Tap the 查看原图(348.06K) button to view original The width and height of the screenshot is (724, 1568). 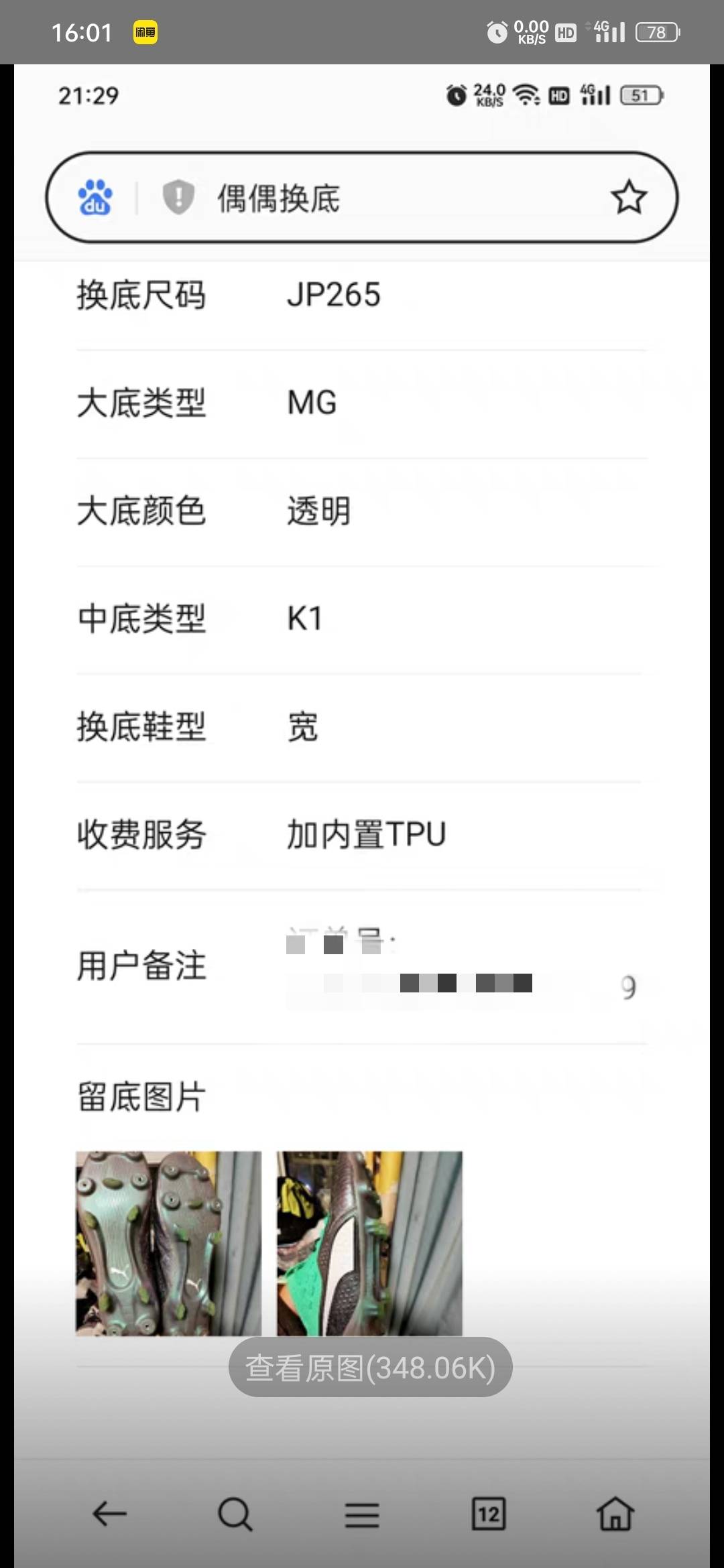point(370,1368)
